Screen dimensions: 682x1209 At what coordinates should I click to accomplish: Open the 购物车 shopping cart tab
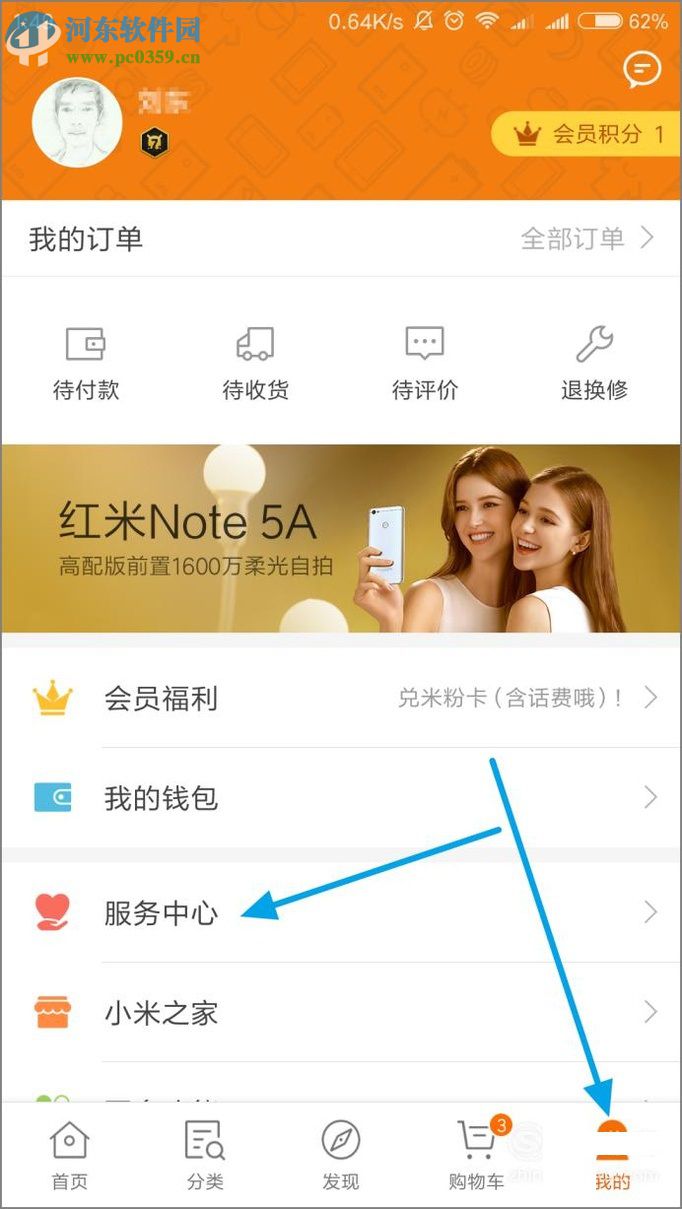(477, 1155)
